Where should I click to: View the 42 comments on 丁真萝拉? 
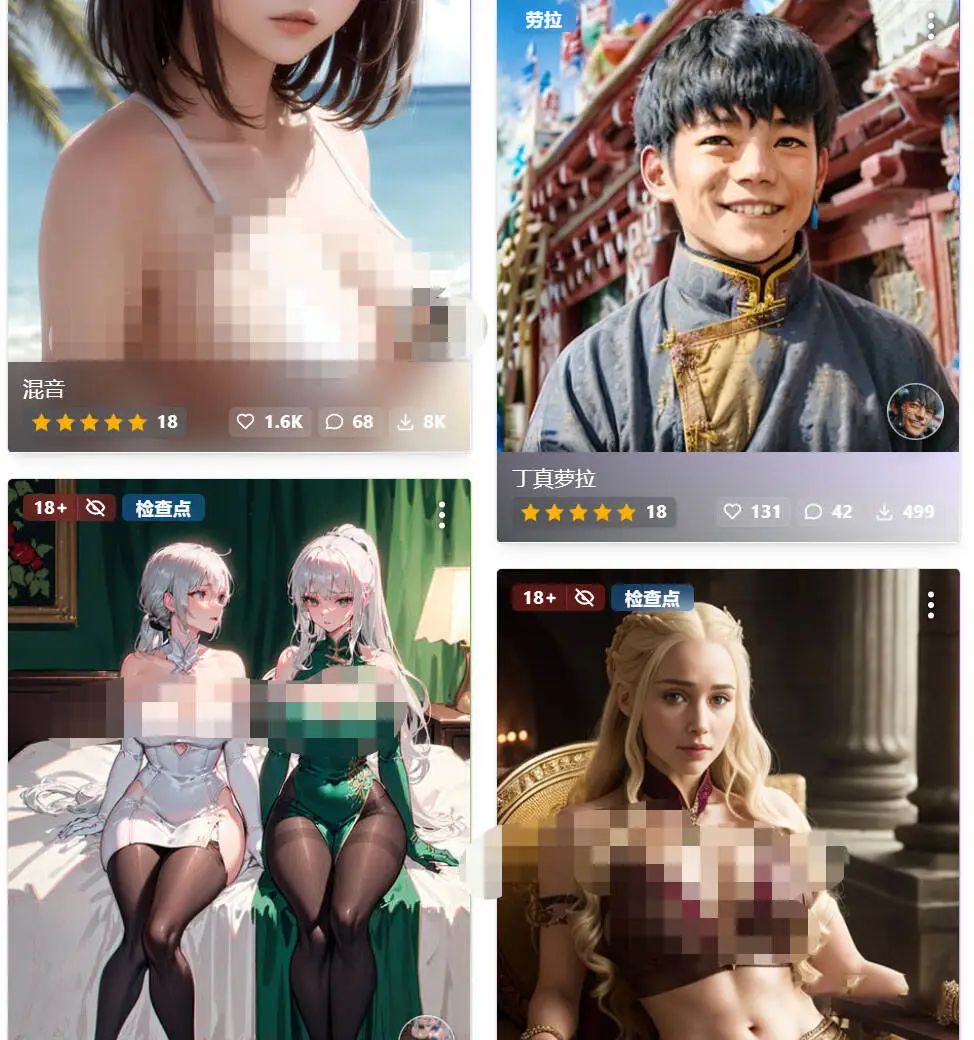point(829,512)
